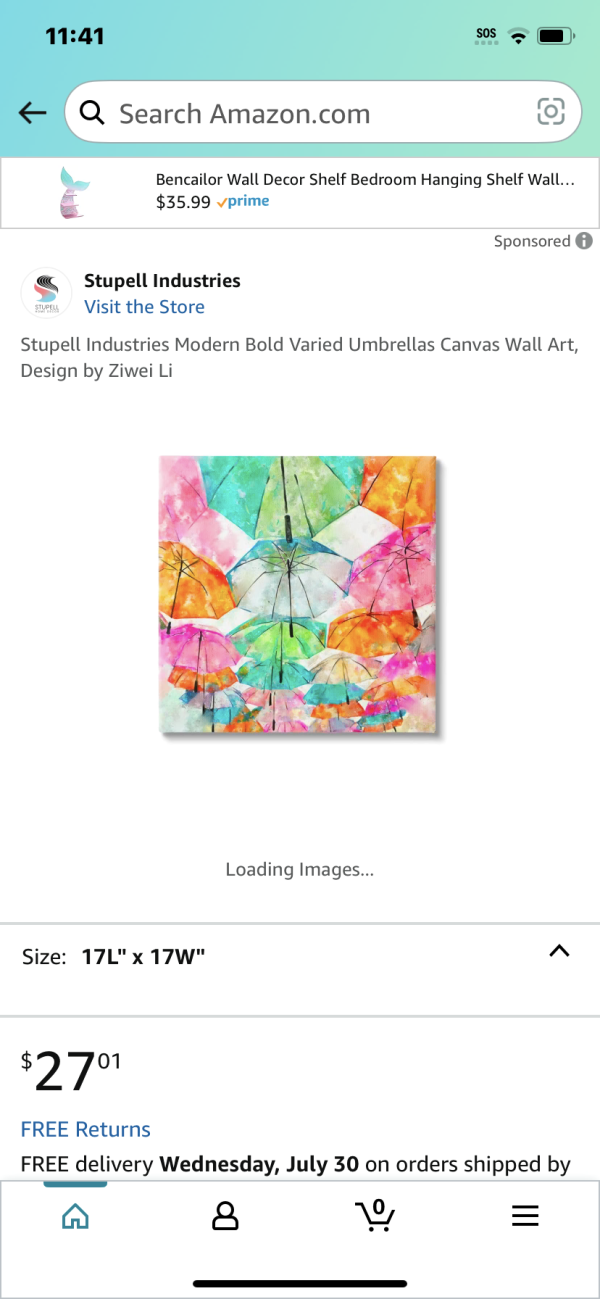600x1299 pixels.
Task: Visit the Stupell Industries store
Action: coord(144,307)
